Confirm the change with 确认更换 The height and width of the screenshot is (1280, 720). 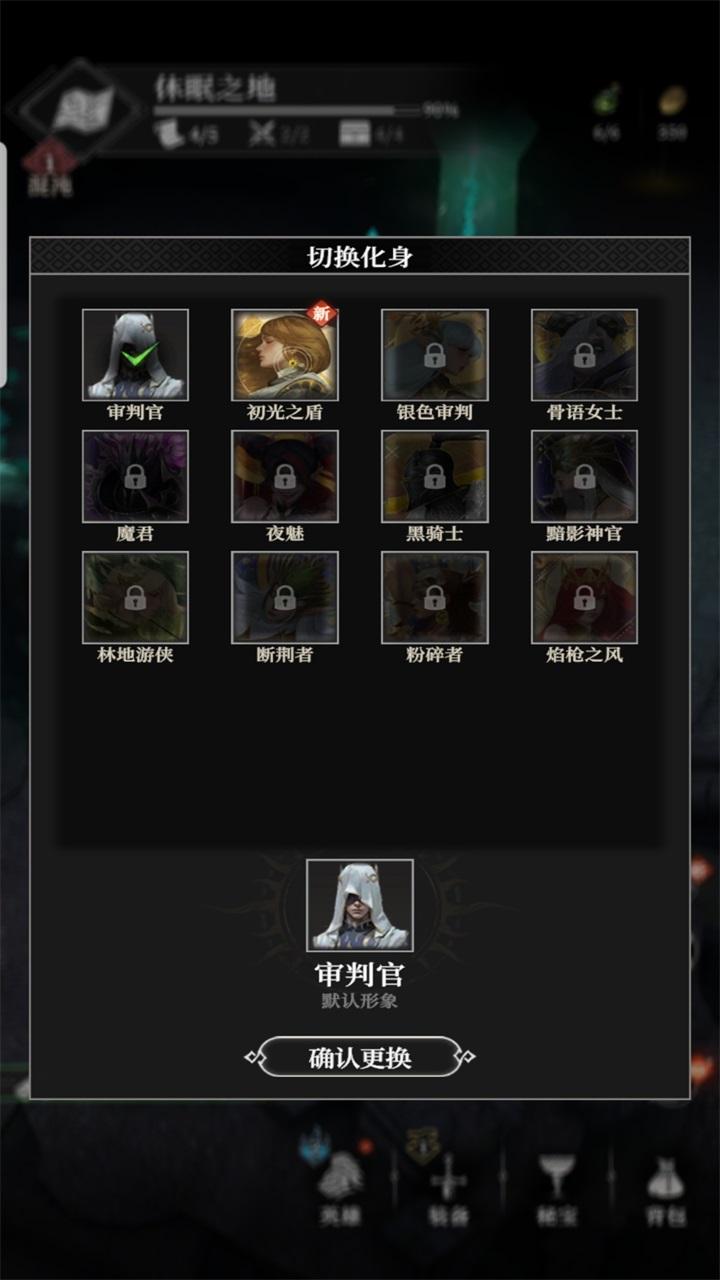(x=360, y=1057)
